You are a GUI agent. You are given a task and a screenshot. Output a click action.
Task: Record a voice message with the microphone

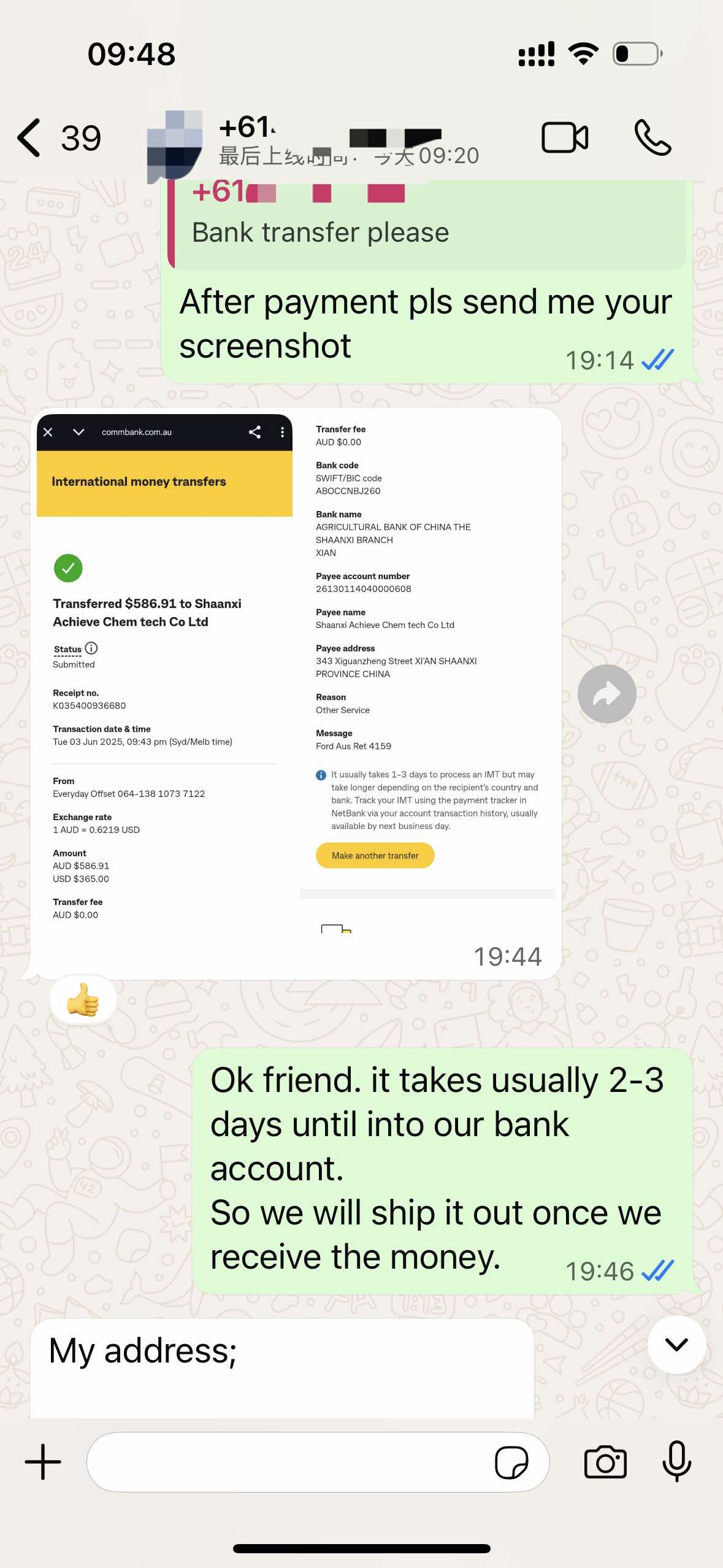pyautogui.click(x=676, y=1462)
